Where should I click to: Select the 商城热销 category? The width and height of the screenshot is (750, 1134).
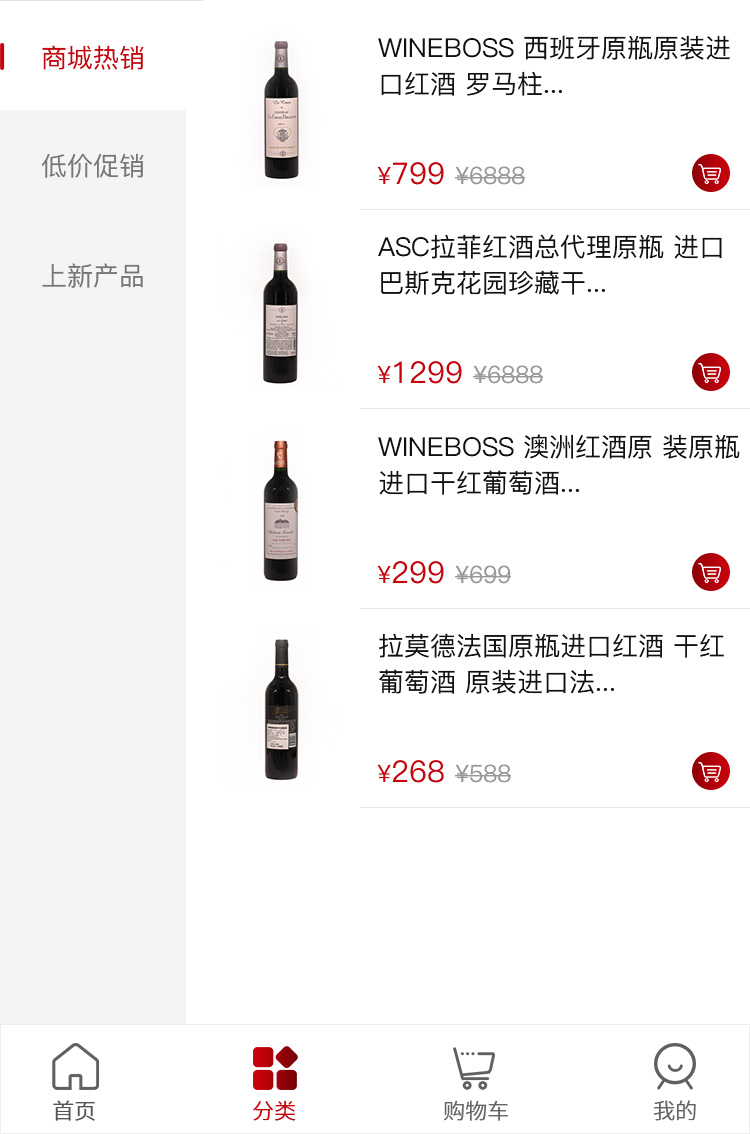pyautogui.click(x=93, y=58)
